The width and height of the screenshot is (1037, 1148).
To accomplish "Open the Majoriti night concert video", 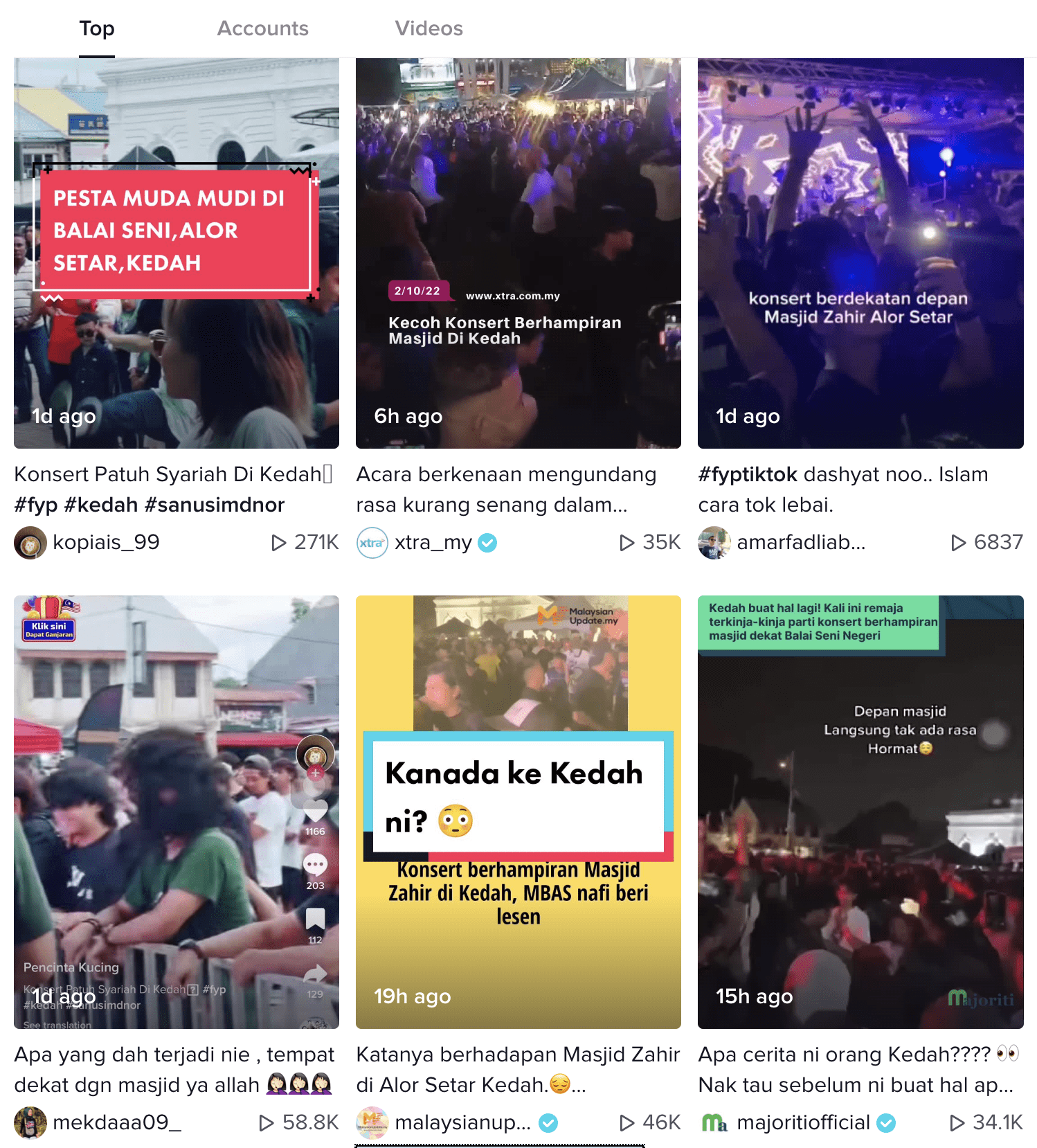I will (860, 811).
